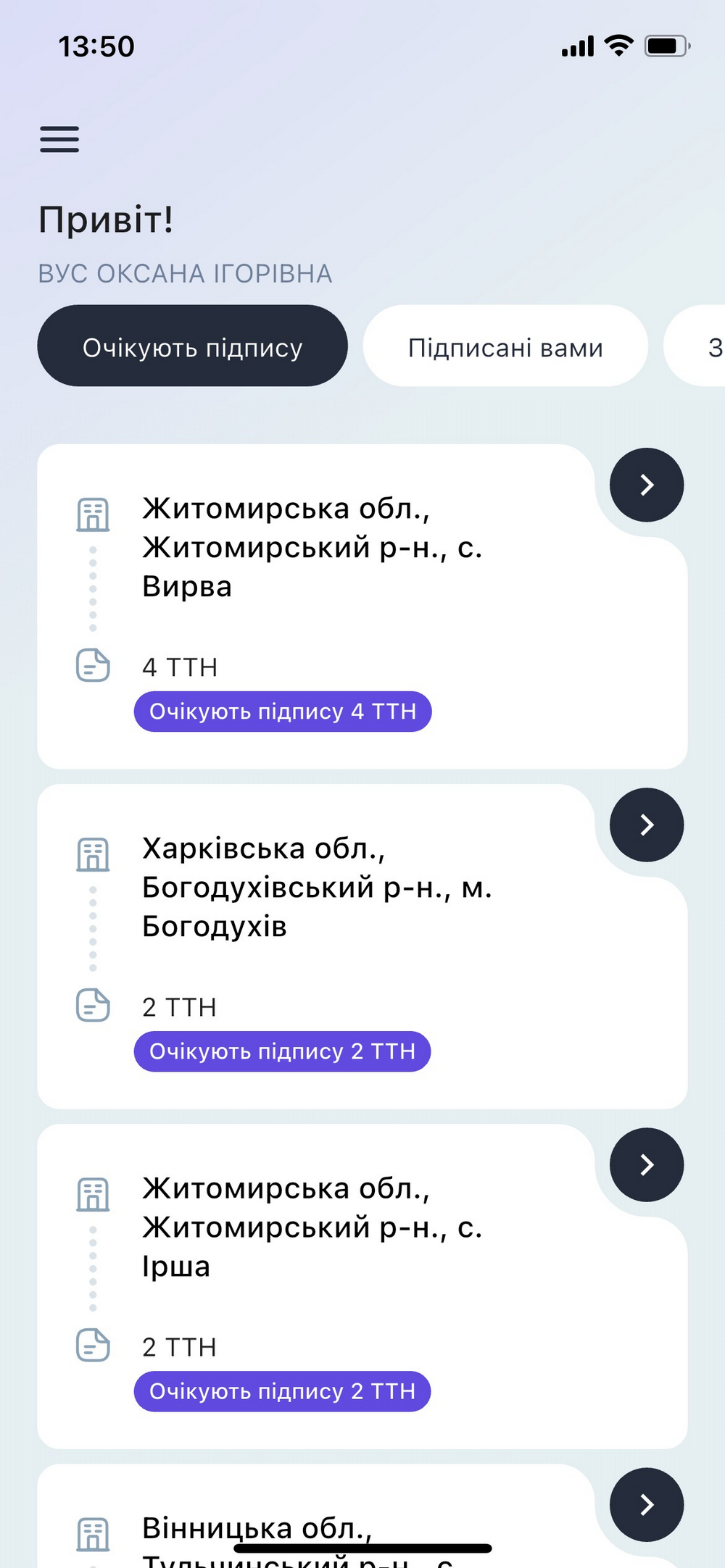Switch to the Підписані вами tab
725x1568 pixels.
pyautogui.click(x=505, y=346)
